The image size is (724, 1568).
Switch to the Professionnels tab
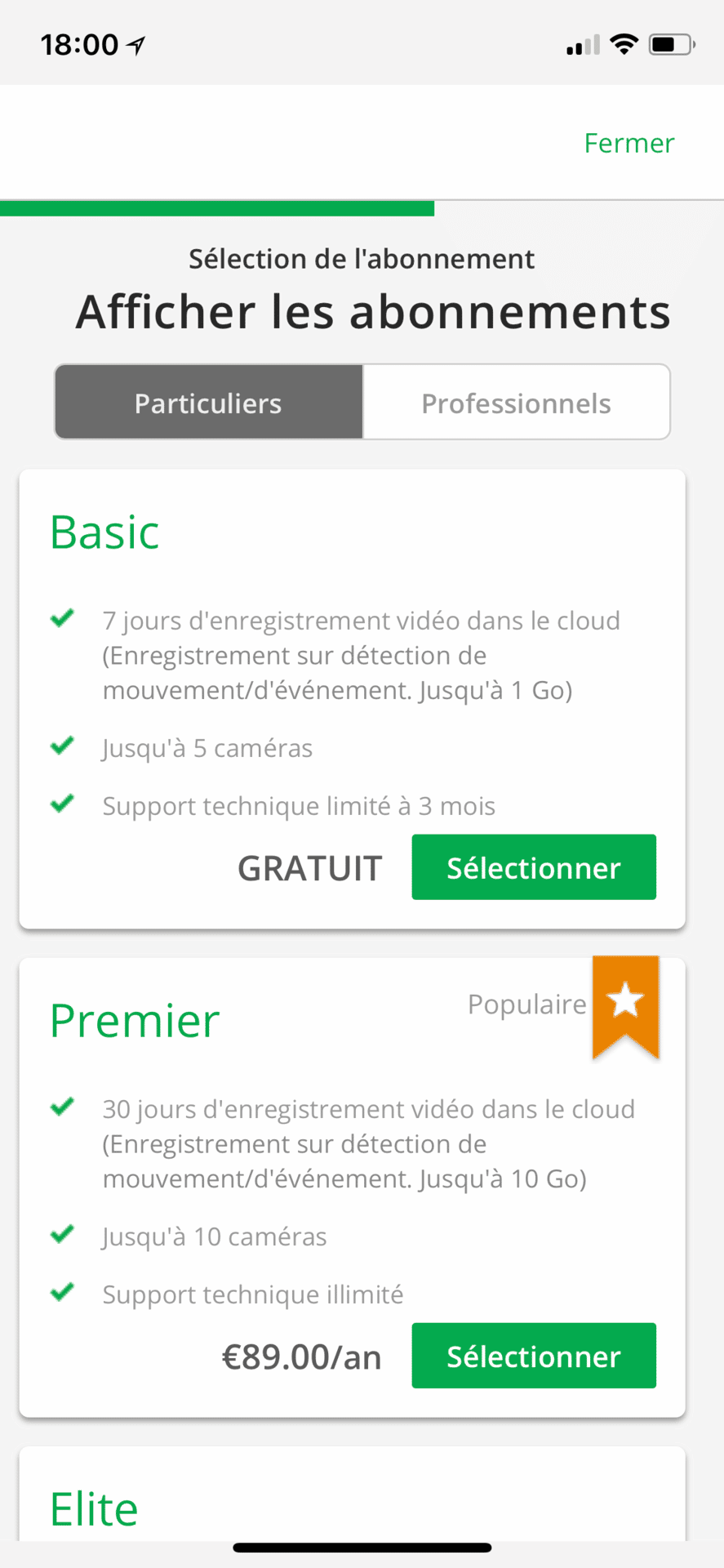516,403
